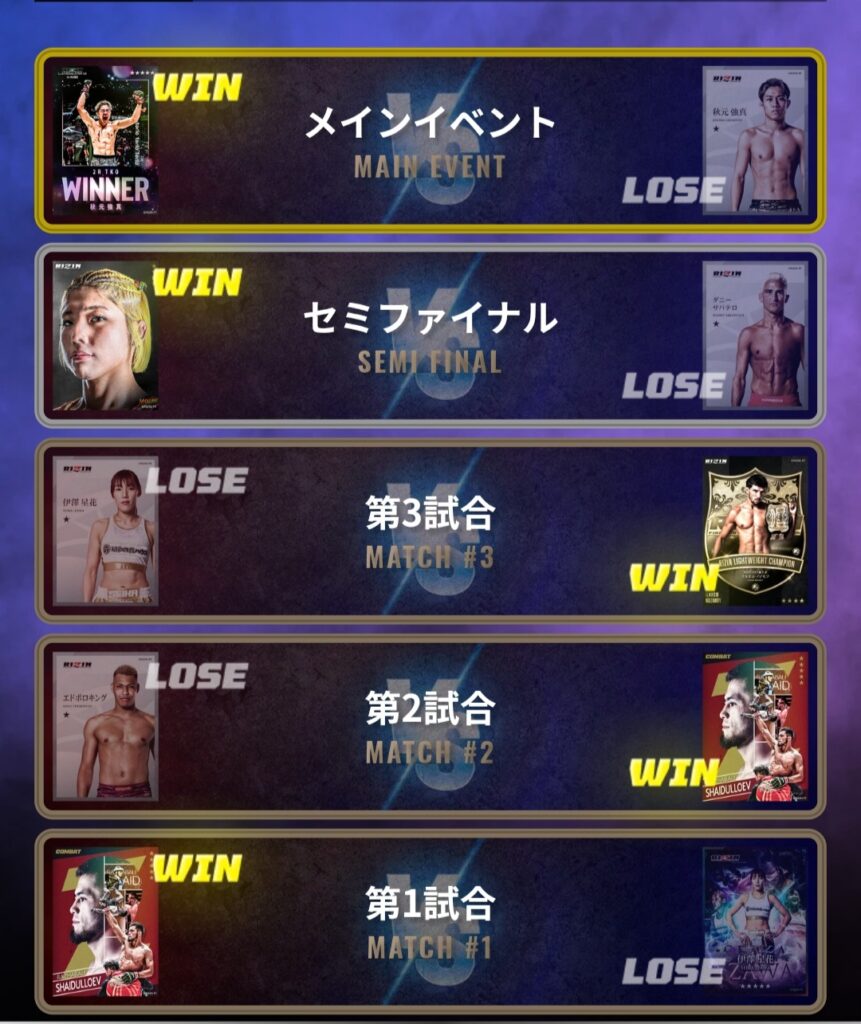This screenshot has height=1024, width=861.
Task: Open the 第2試合 match result
Action: [430, 727]
